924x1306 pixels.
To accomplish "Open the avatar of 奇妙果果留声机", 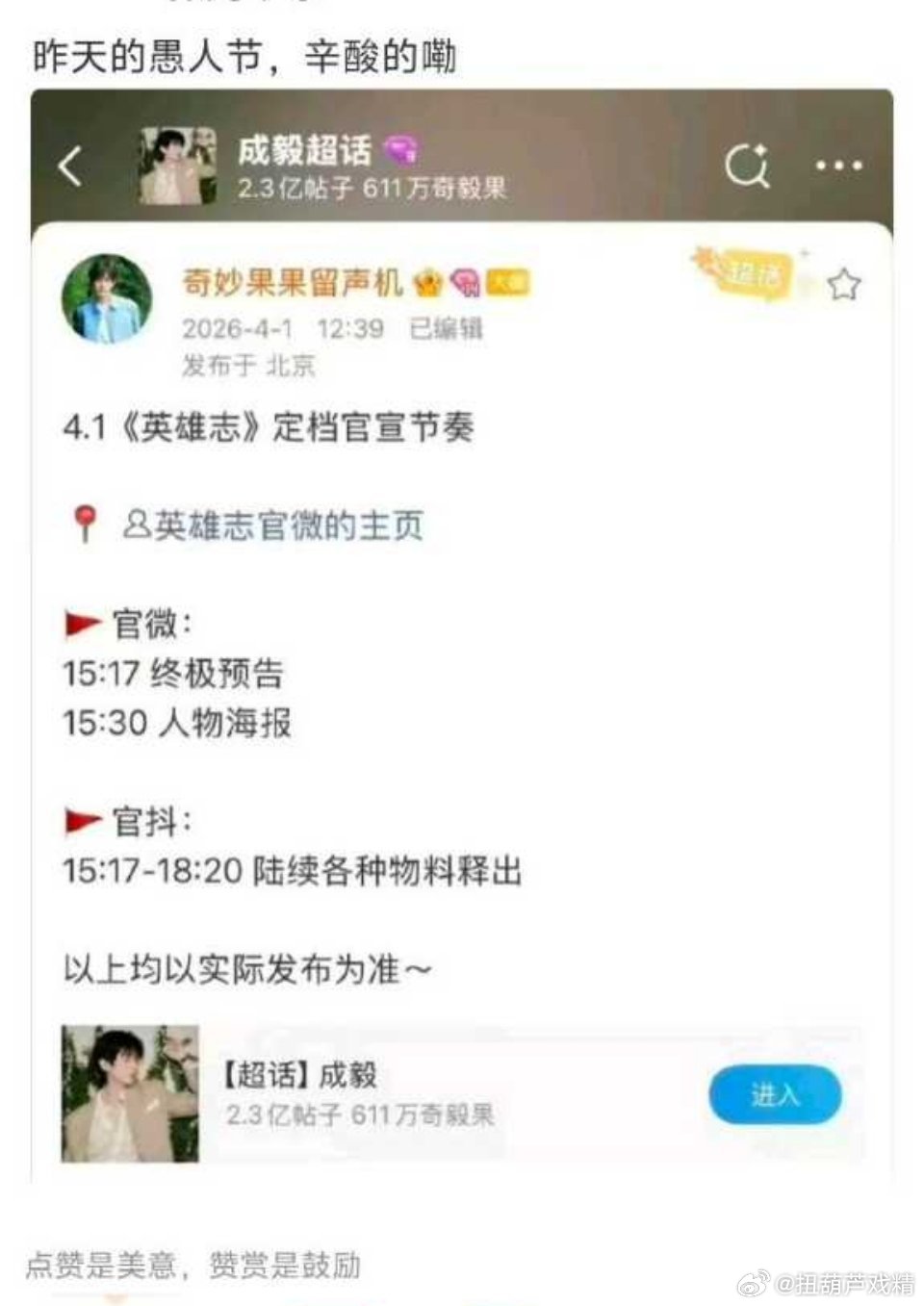I will coord(108,298).
